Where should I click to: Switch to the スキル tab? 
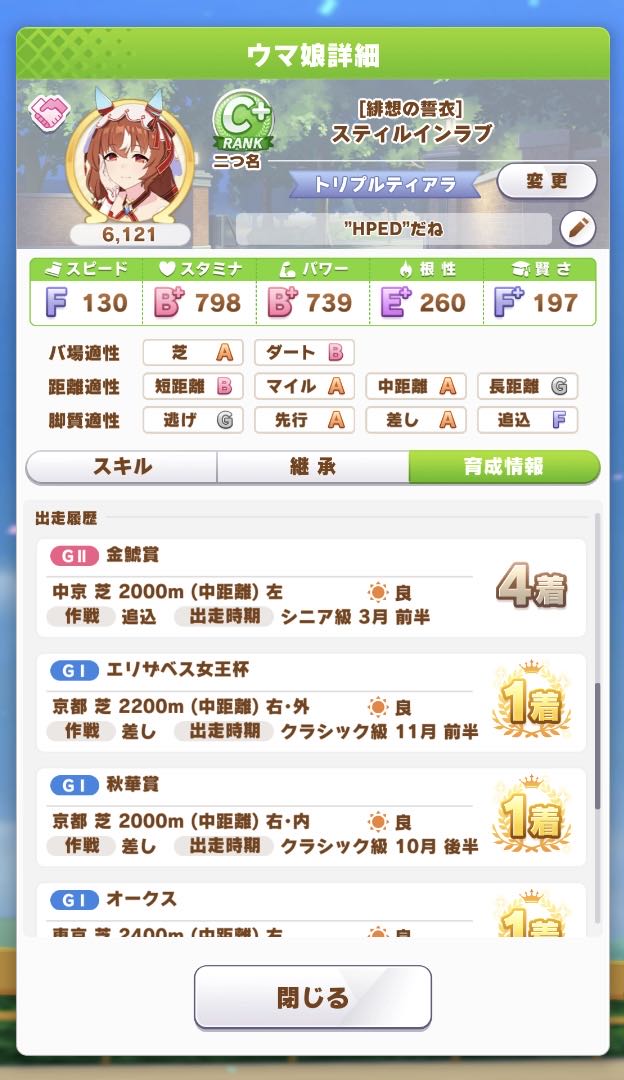coord(122,467)
